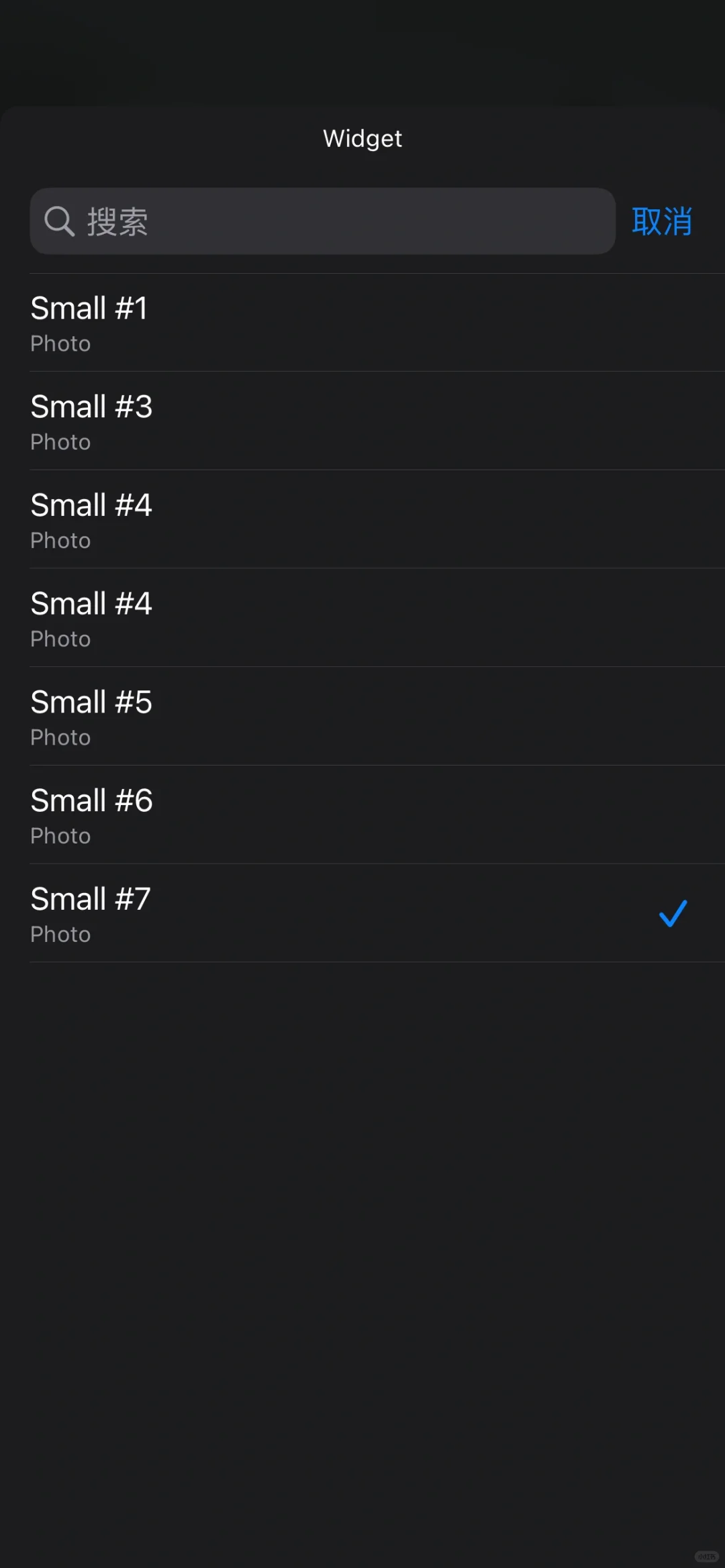Choose Small #3 from the list
The image size is (725, 1568).
[362, 421]
